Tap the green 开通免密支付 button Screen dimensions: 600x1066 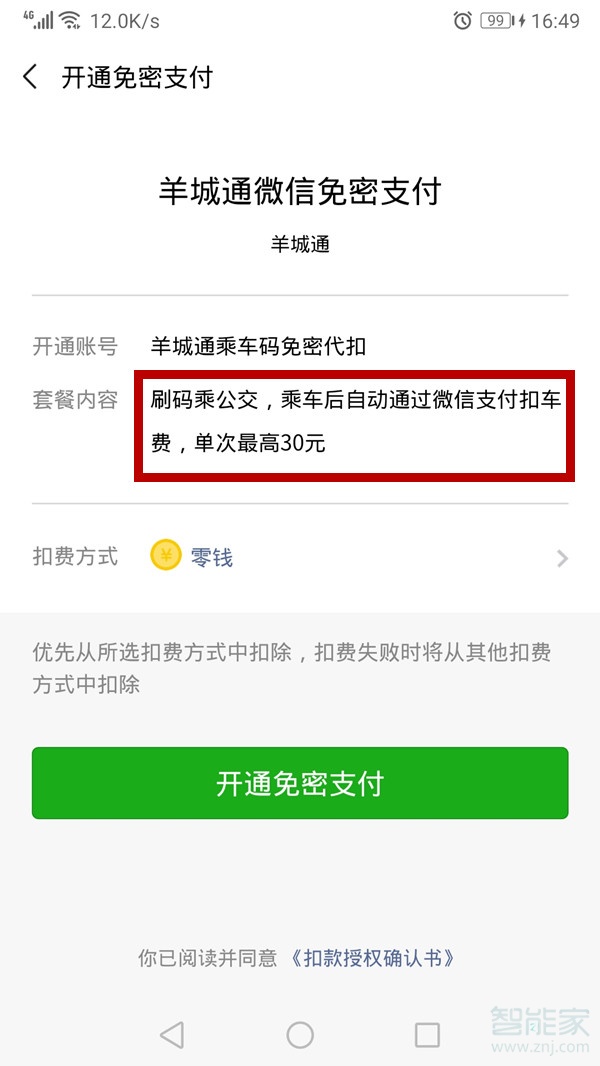(300, 783)
